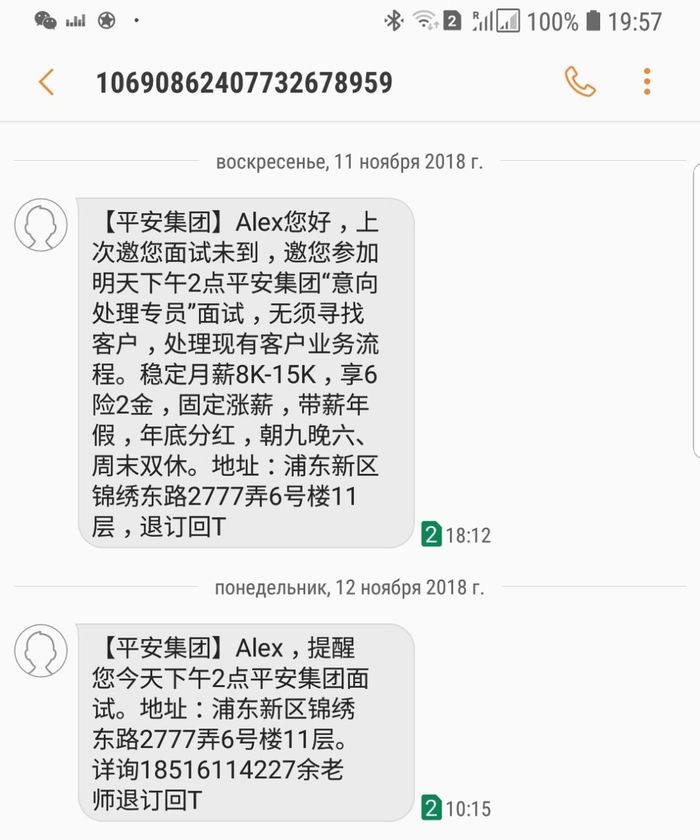
Task: Go back to the conversations list
Action: tap(45, 82)
